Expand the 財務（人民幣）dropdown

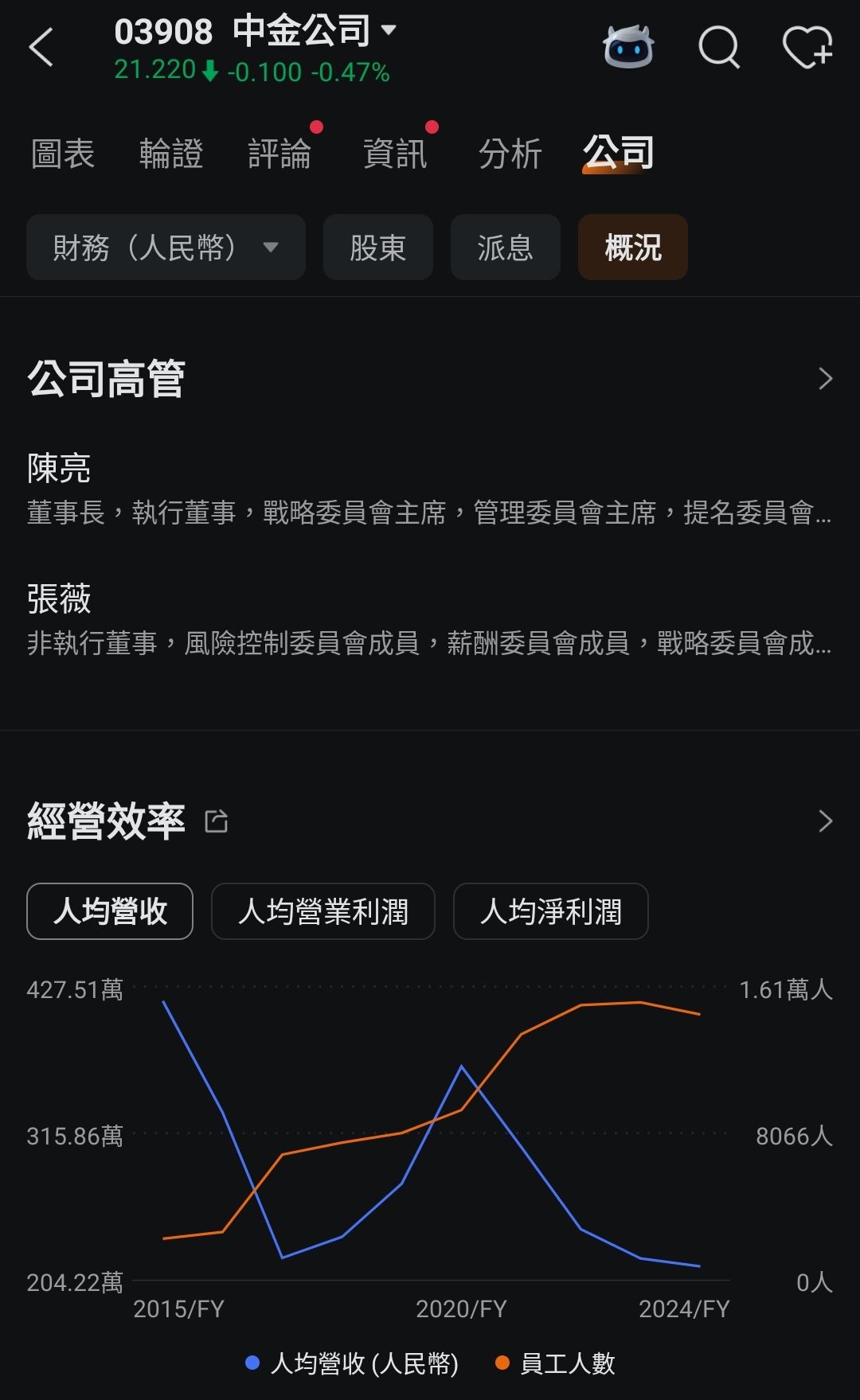(166, 248)
